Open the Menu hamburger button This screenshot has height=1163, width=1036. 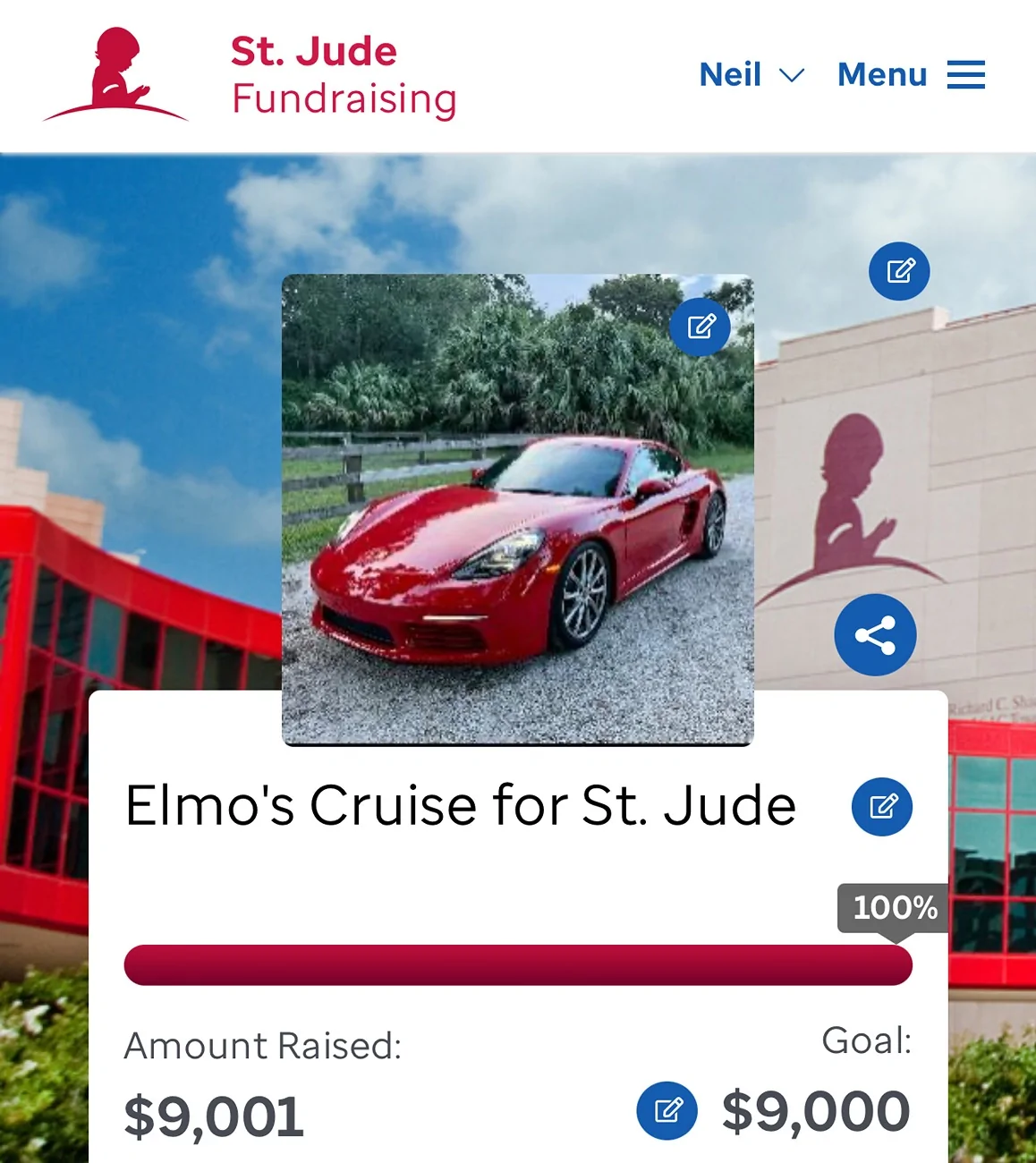[x=911, y=75]
